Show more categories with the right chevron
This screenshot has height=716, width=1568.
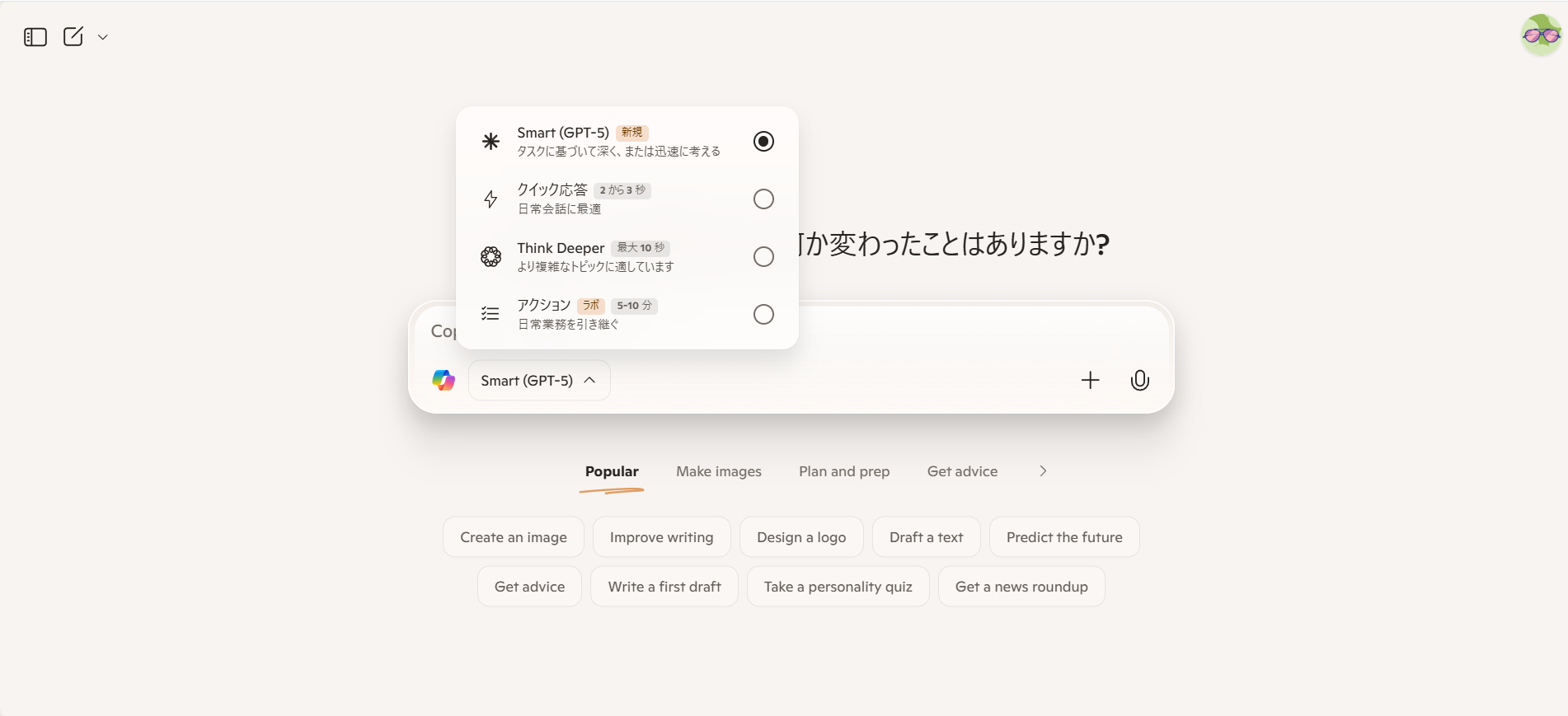(x=1043, y=471)
